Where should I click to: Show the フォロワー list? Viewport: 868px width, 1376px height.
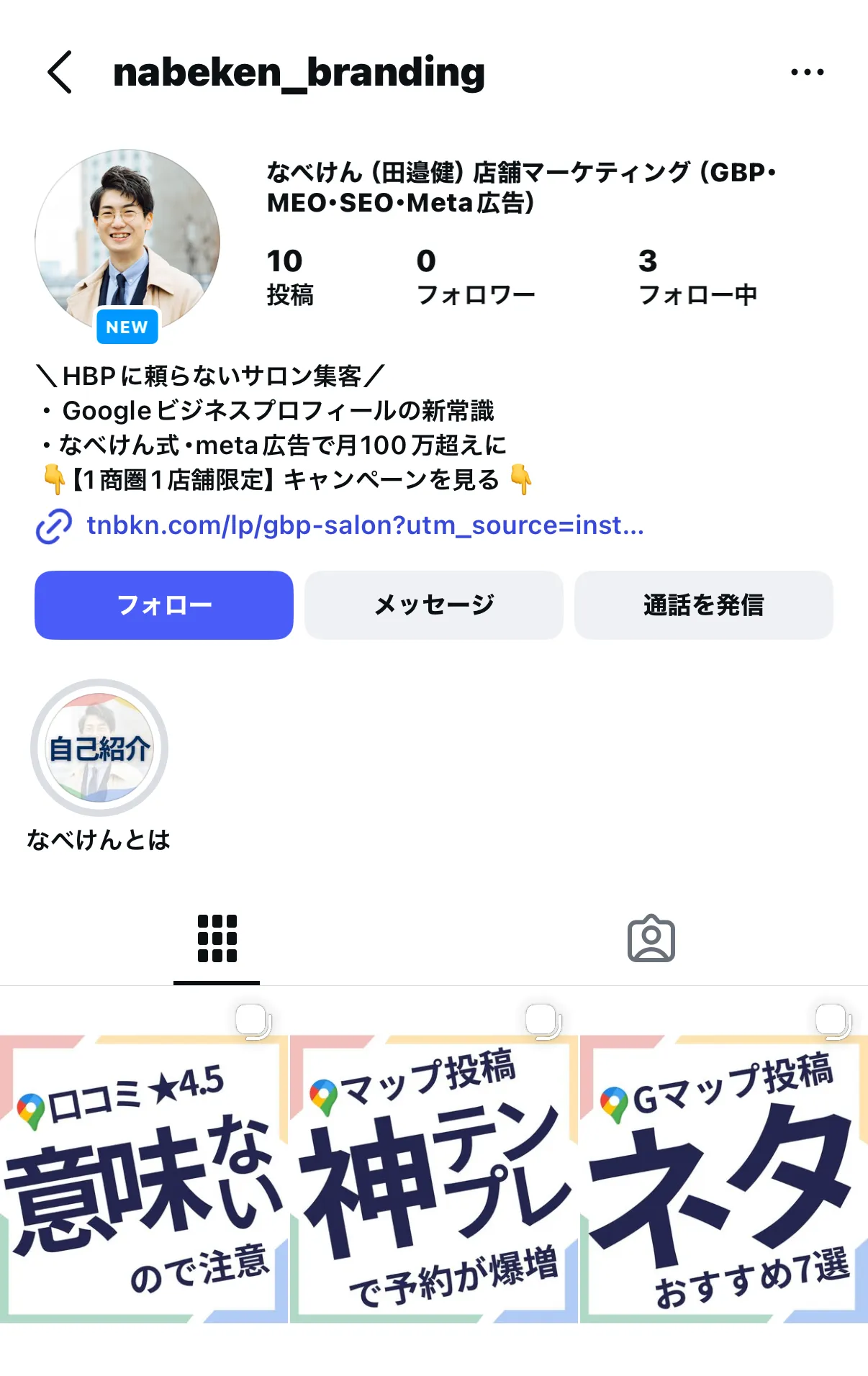pyautogui.click(x=475, y=277)
